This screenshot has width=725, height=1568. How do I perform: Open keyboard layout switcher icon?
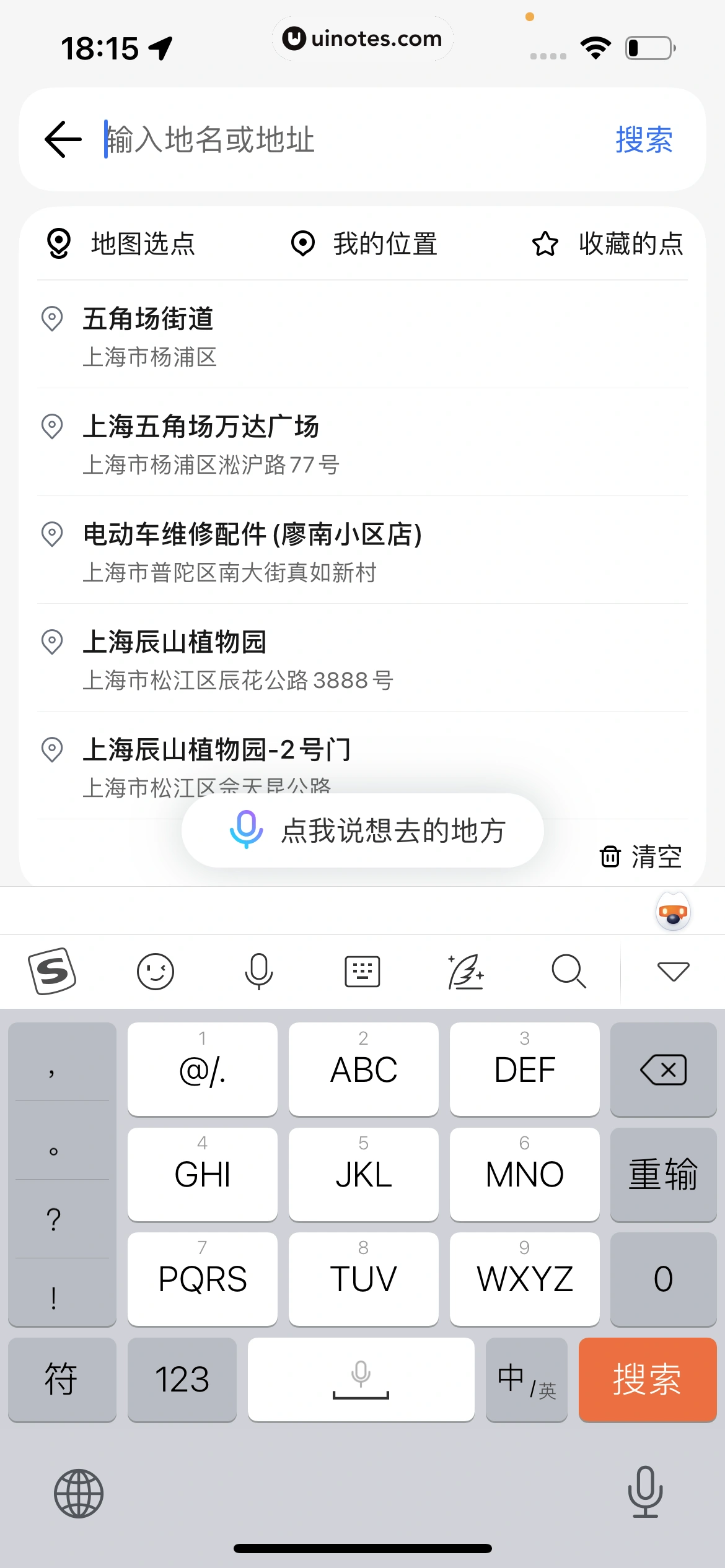(x=362, y=971)
